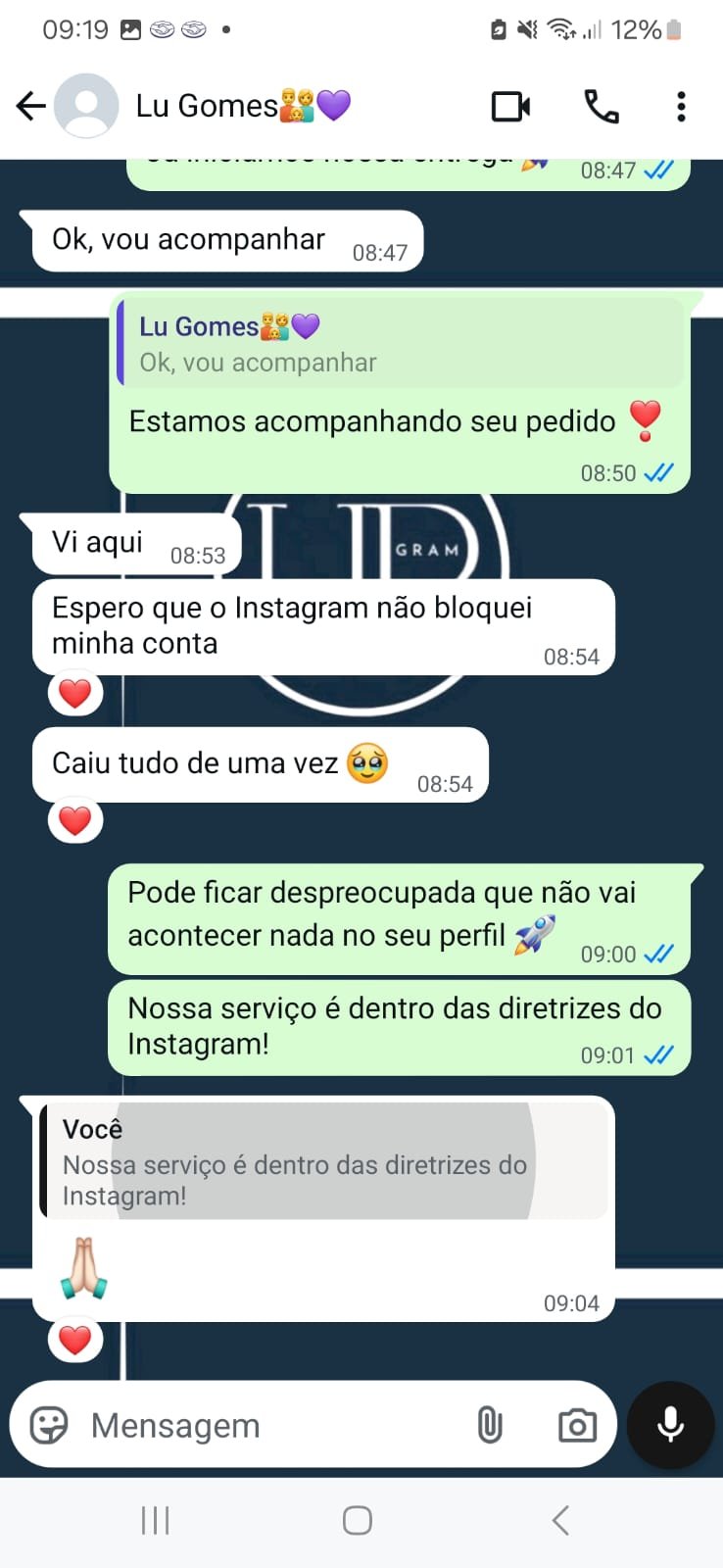Screen dimensions: 723x1568
Task: Start a voice call with Lu Gomes
Action: (601, 106)
